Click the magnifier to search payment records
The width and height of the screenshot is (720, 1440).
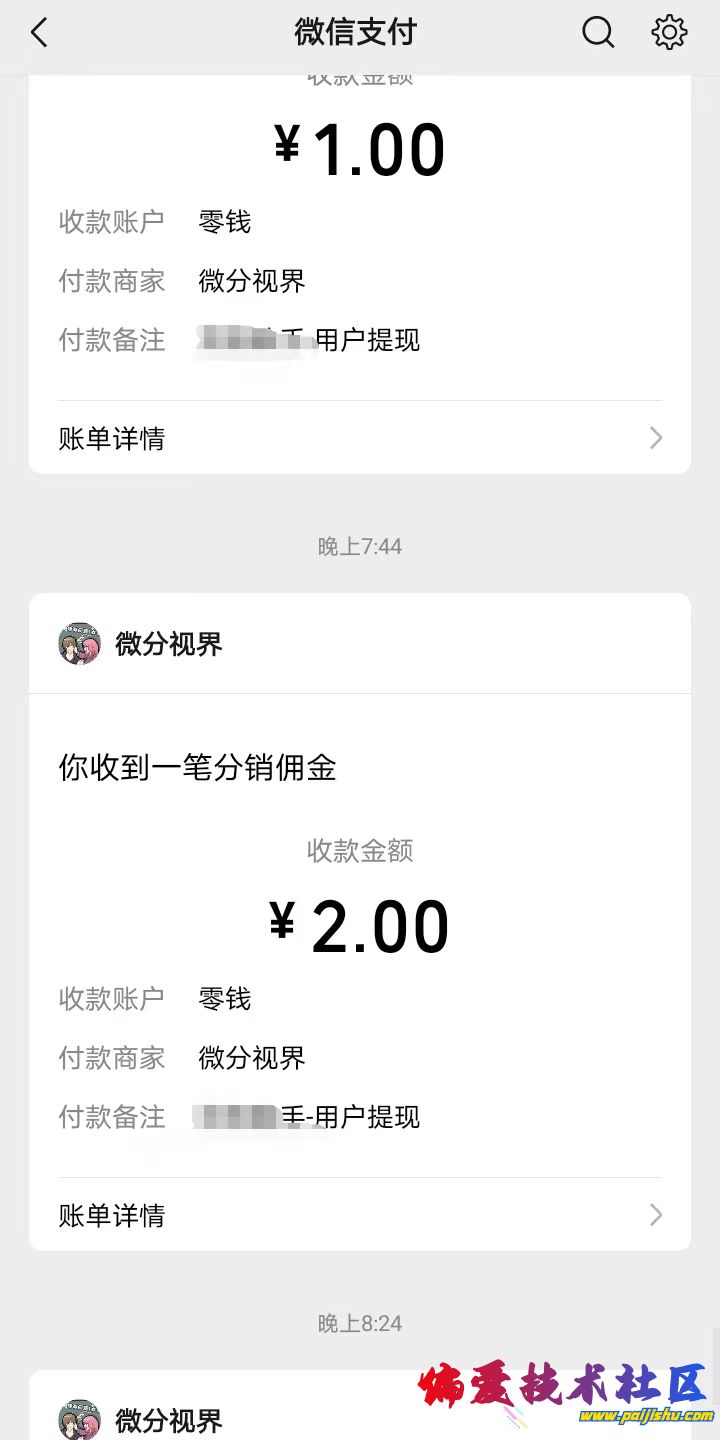[x=598, y=32]
